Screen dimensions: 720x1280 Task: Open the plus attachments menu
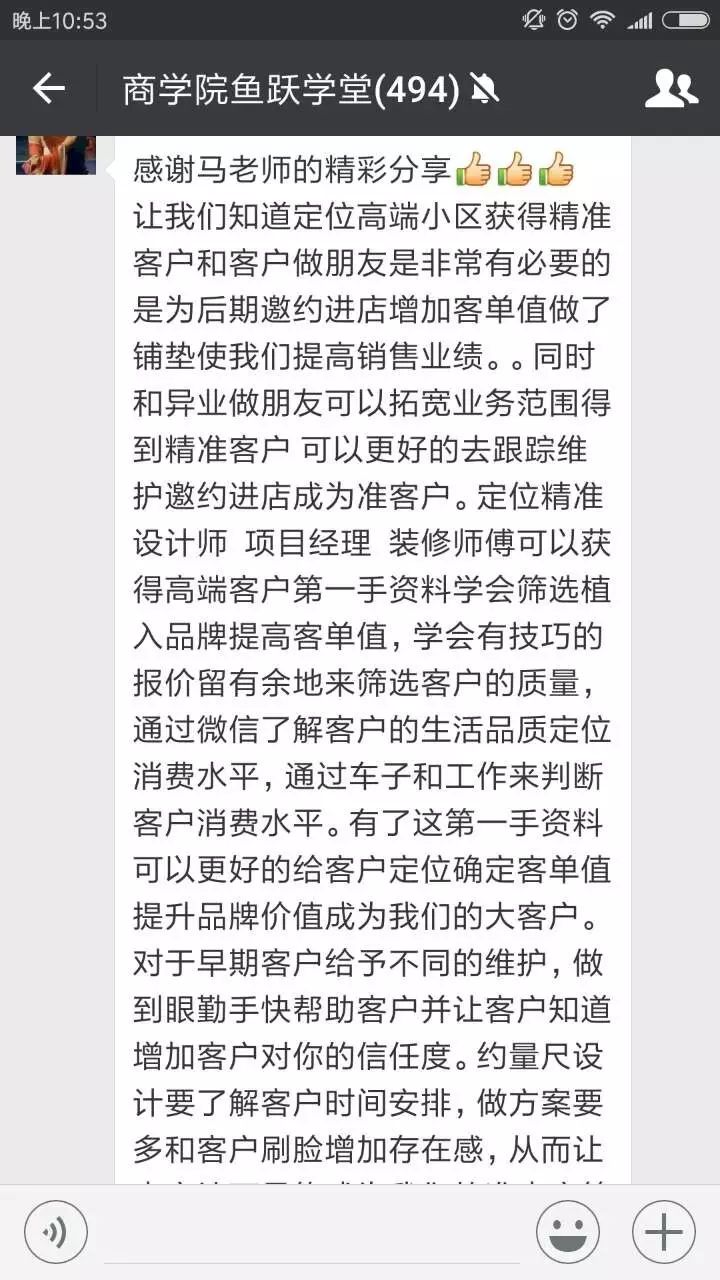[664, 1231]
